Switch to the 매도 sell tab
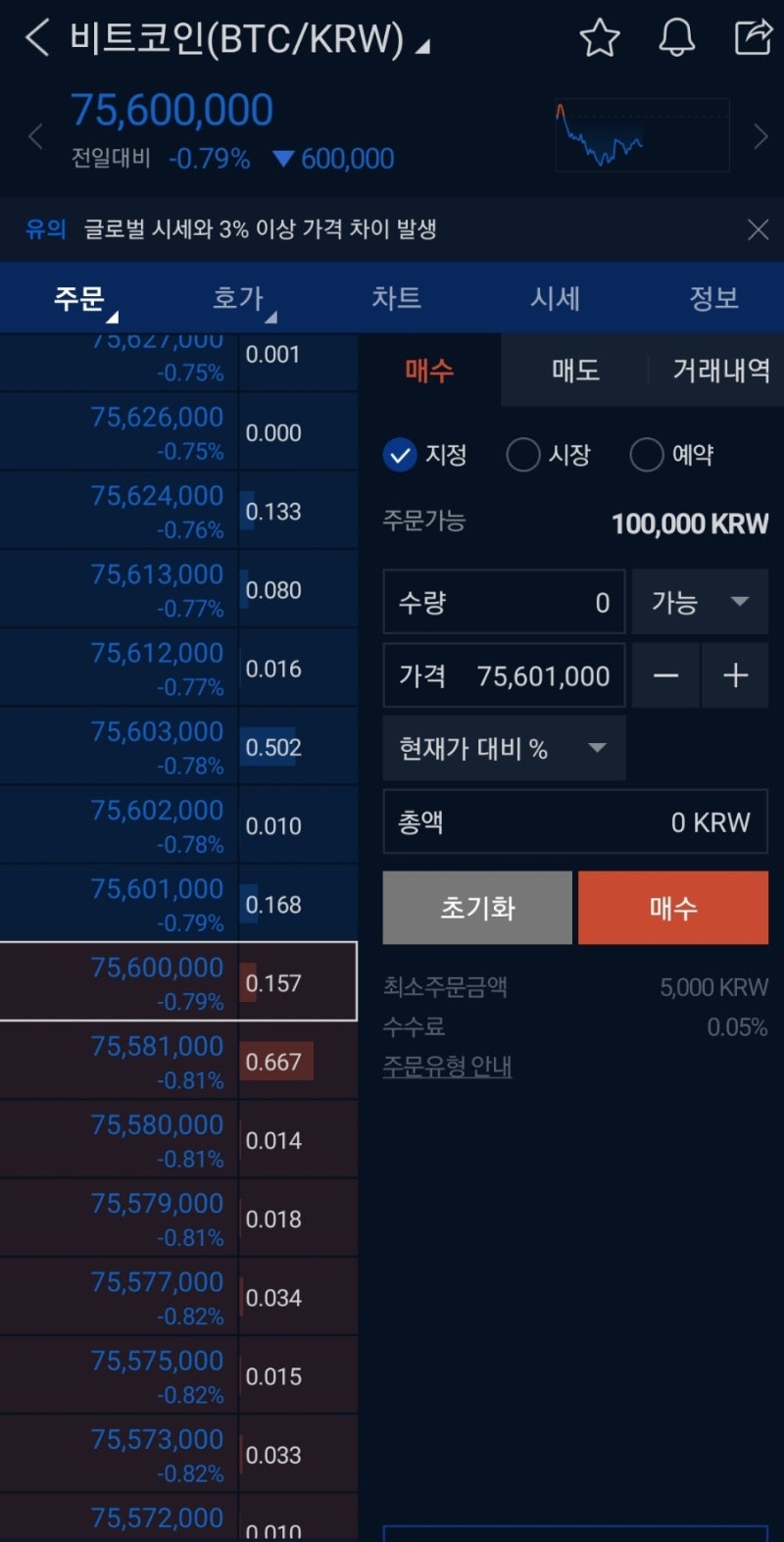 (575, 371)
